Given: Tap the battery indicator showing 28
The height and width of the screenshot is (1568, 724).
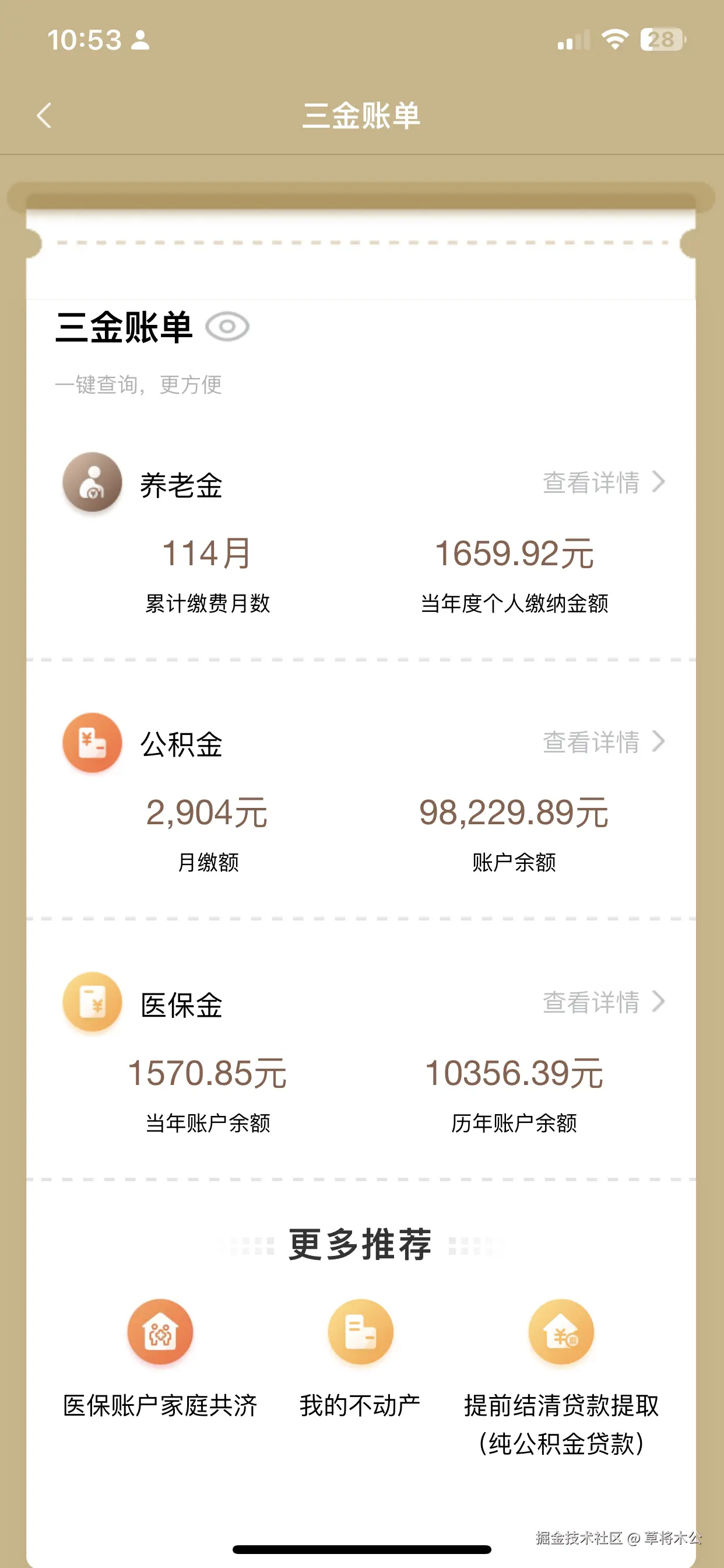Looking at the screenshot, I should 662,40.
